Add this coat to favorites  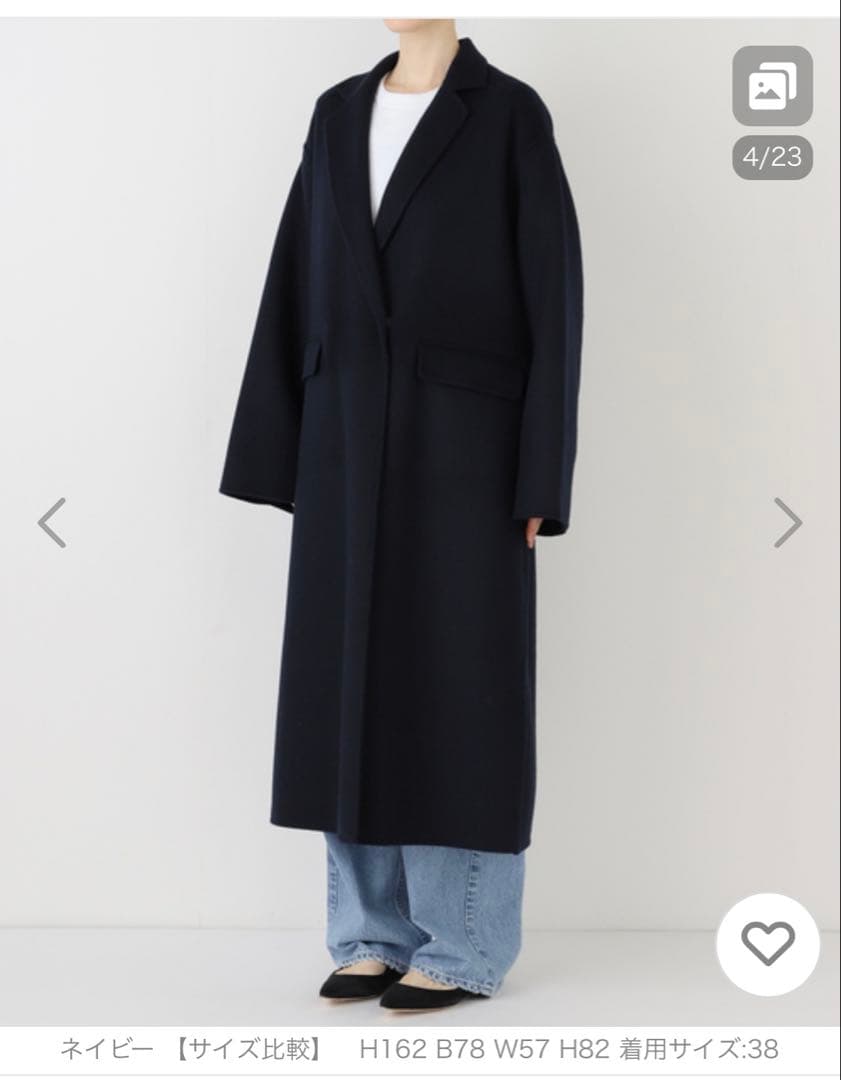point(768,943)
